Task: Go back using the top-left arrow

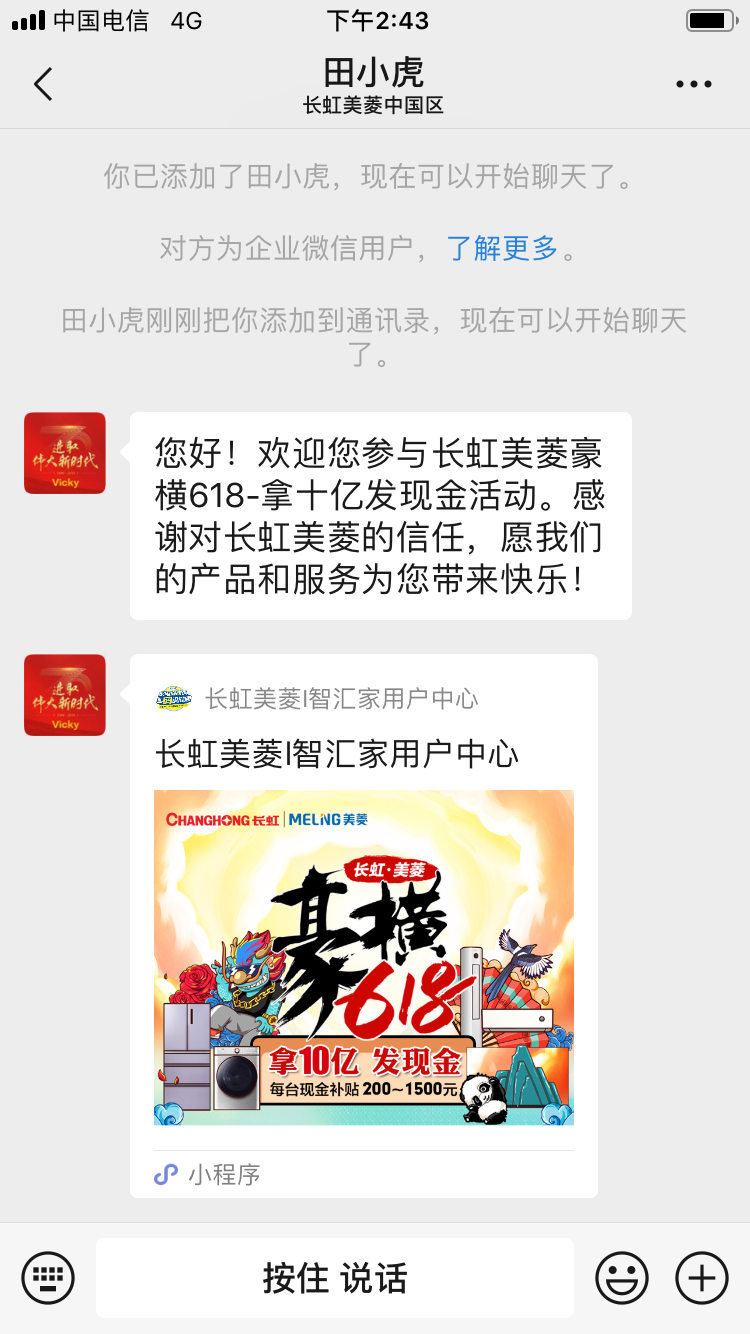Action: tap(43, 84)
